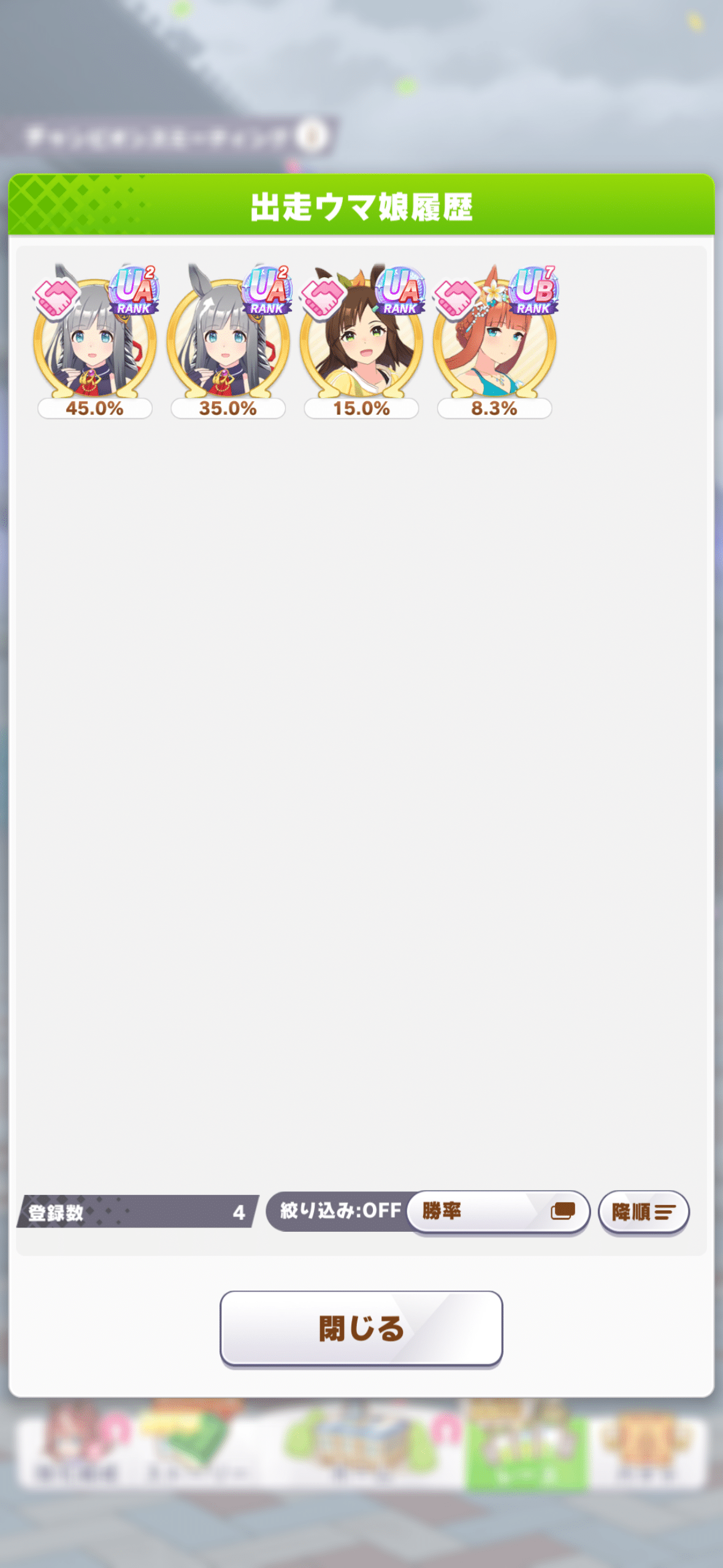The image size is (723, 1568).
Task: Open the 絞り込み:OFF filter settings
Action: (339, 1210)
